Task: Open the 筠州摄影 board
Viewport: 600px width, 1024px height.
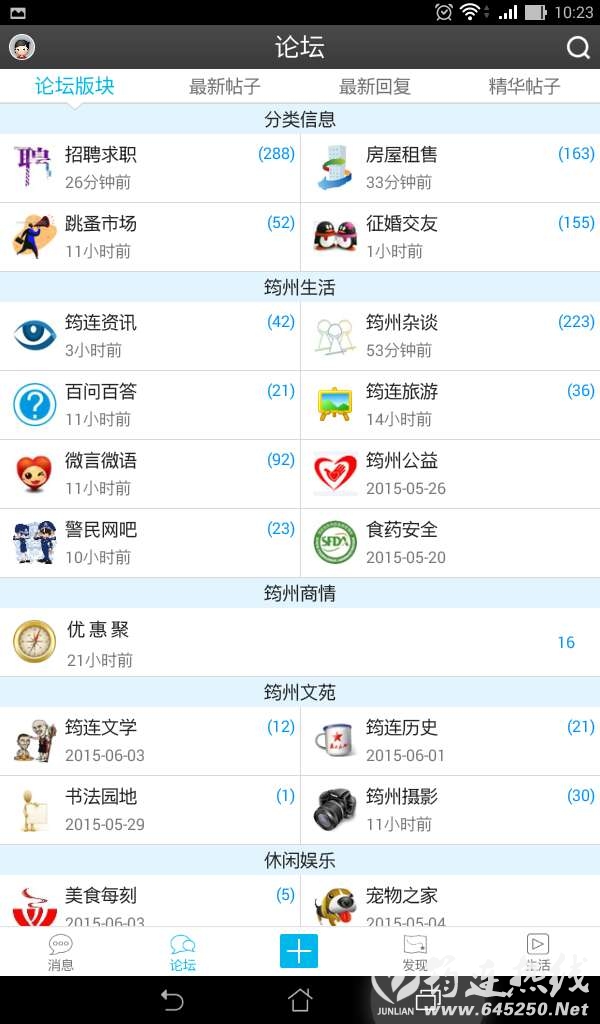Action: pyautogui.click(x=450, y=810)
